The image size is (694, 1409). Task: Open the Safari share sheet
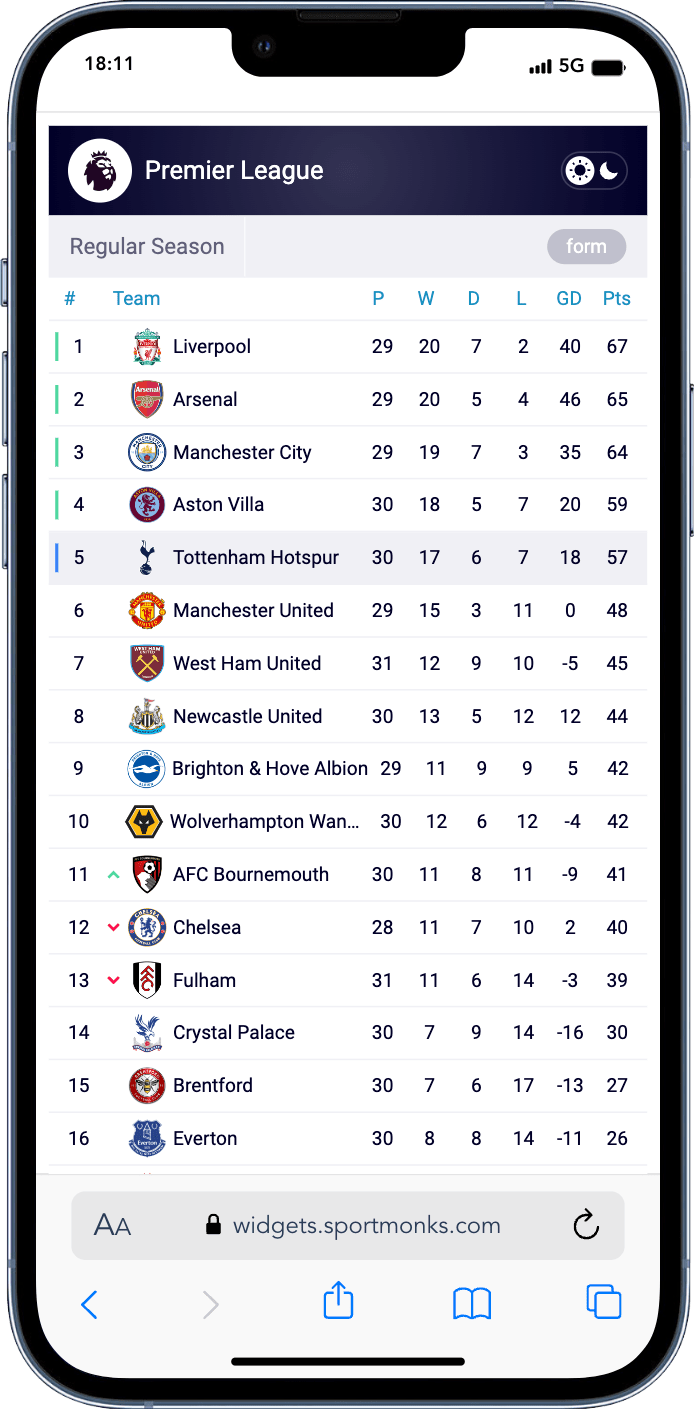pyautogui.click(x=338, y=1301)
